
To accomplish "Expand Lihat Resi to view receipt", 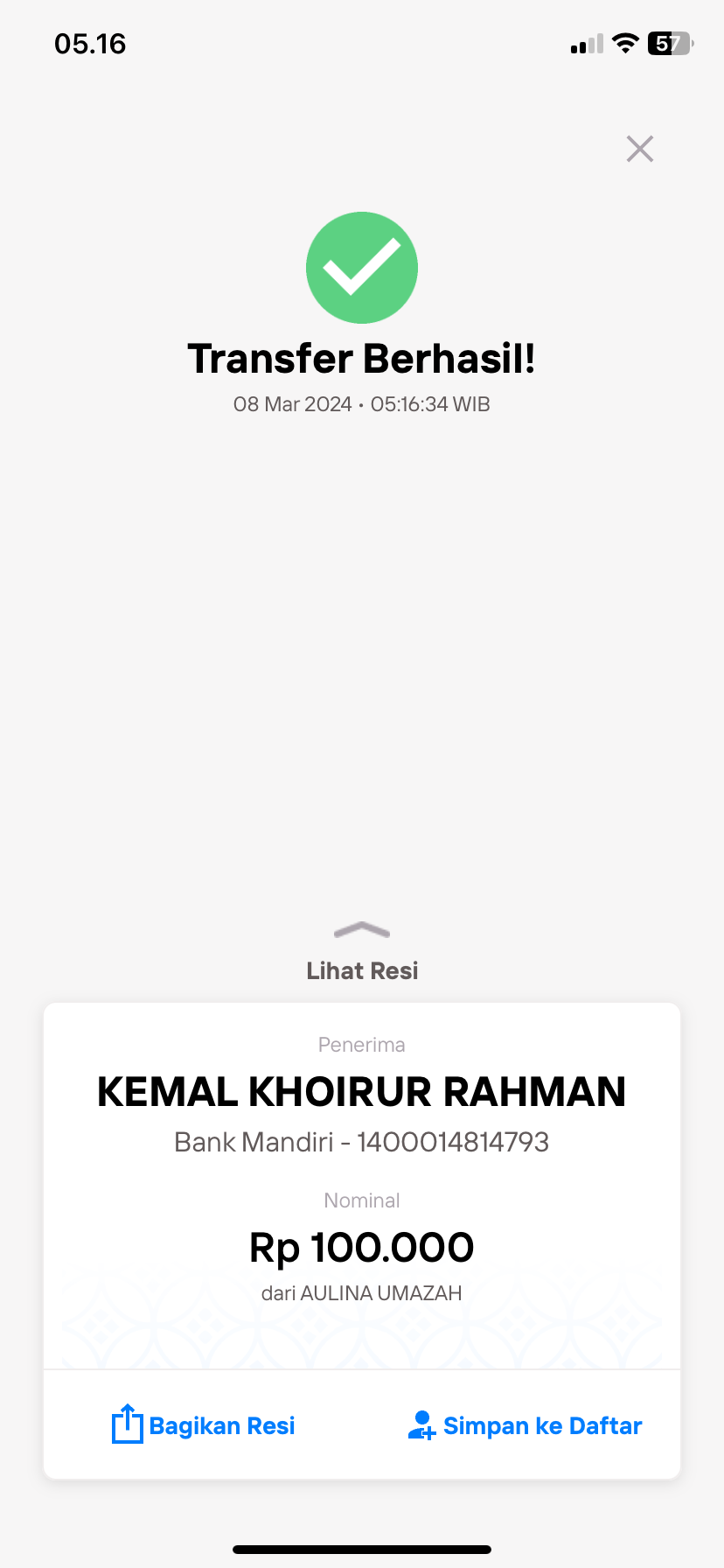I will click(362, 953).
